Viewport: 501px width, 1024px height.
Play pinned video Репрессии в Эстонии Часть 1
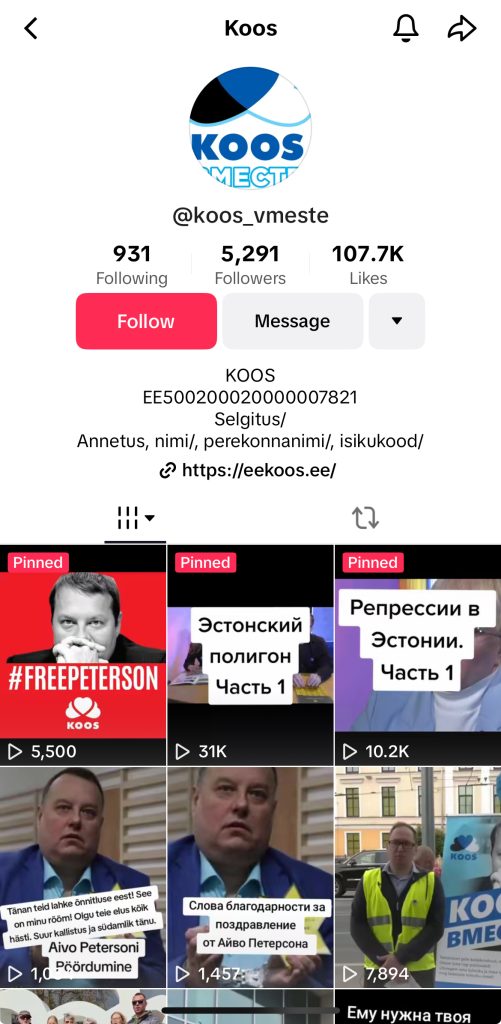click(418, 655)
